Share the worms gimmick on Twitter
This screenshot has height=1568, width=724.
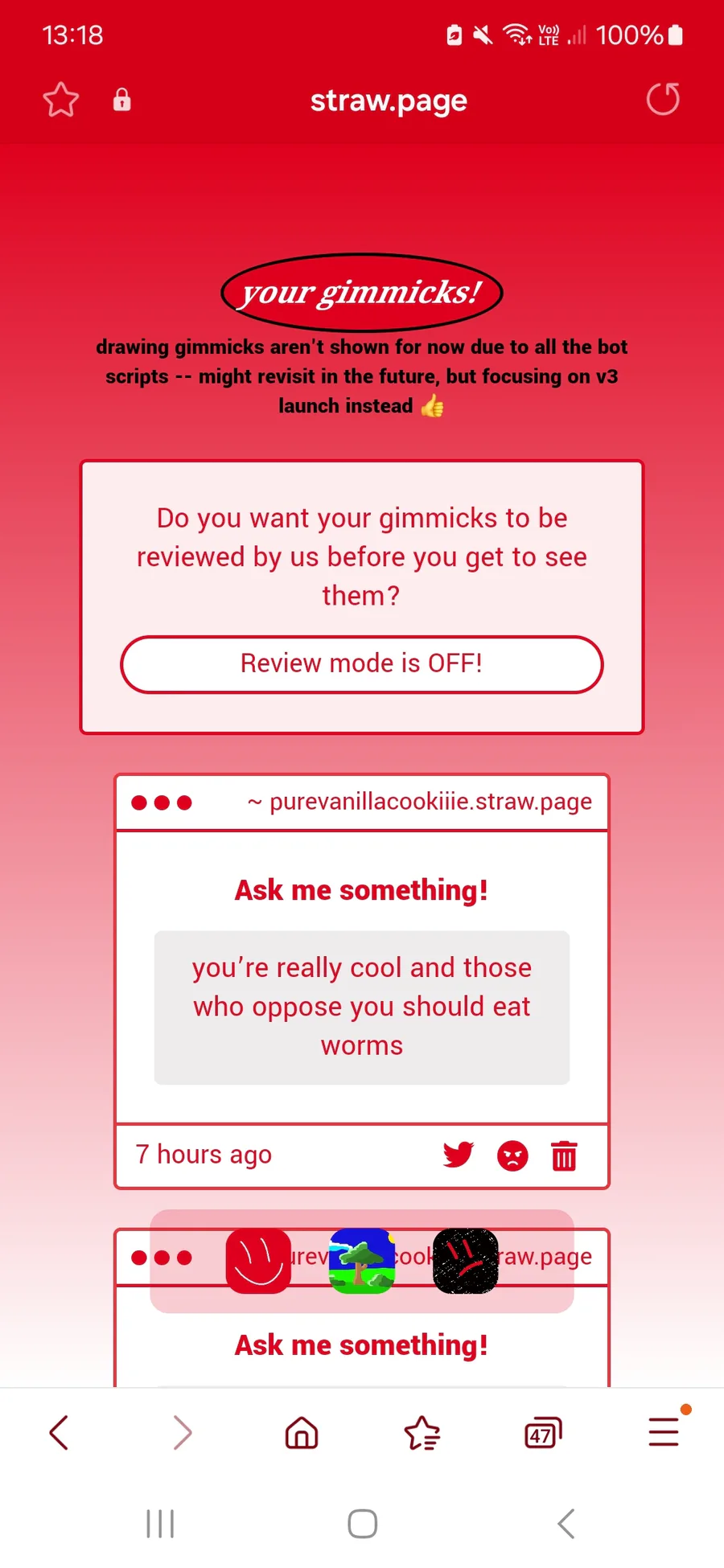tap(459, 1155)
